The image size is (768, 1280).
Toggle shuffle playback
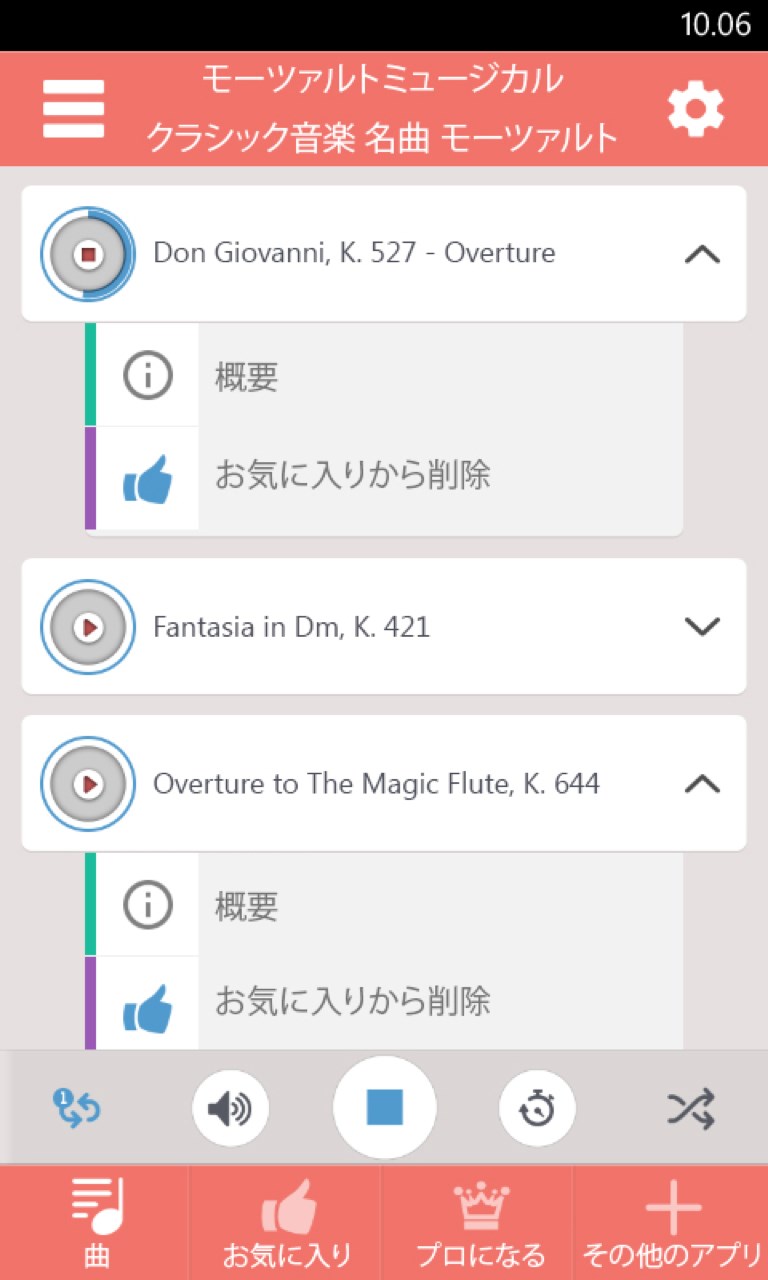[691, 1108]
